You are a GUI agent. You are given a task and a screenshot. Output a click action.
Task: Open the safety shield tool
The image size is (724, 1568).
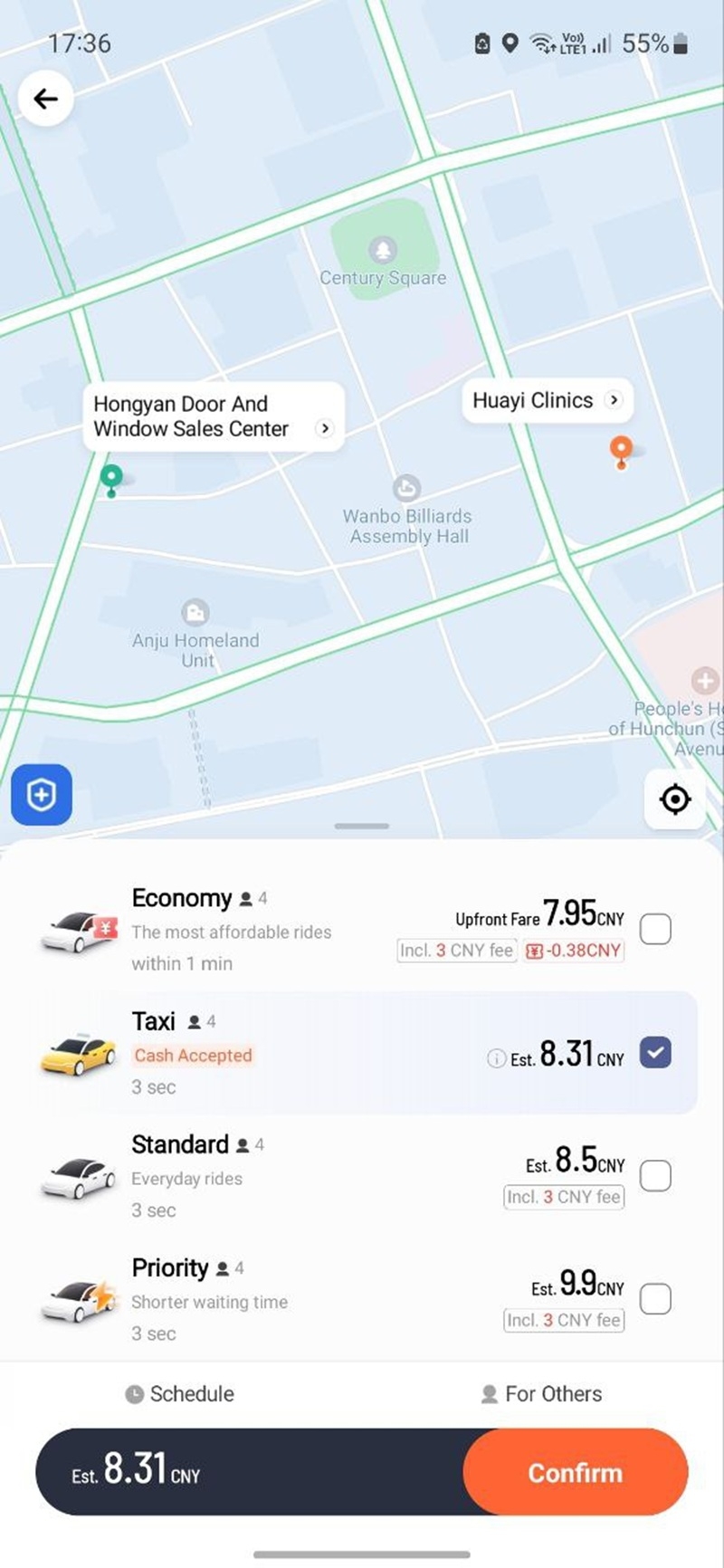pos(42,794)
